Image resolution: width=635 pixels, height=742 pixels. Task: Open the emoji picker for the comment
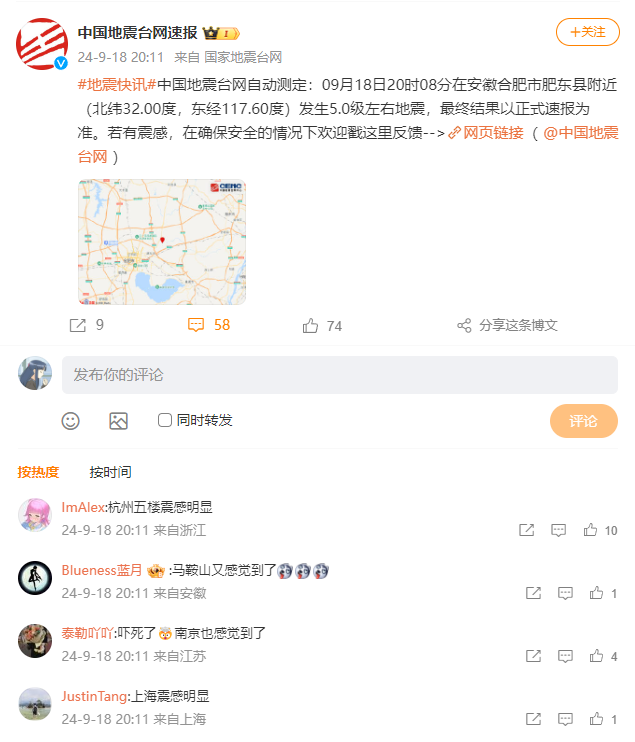click(70, 421)
